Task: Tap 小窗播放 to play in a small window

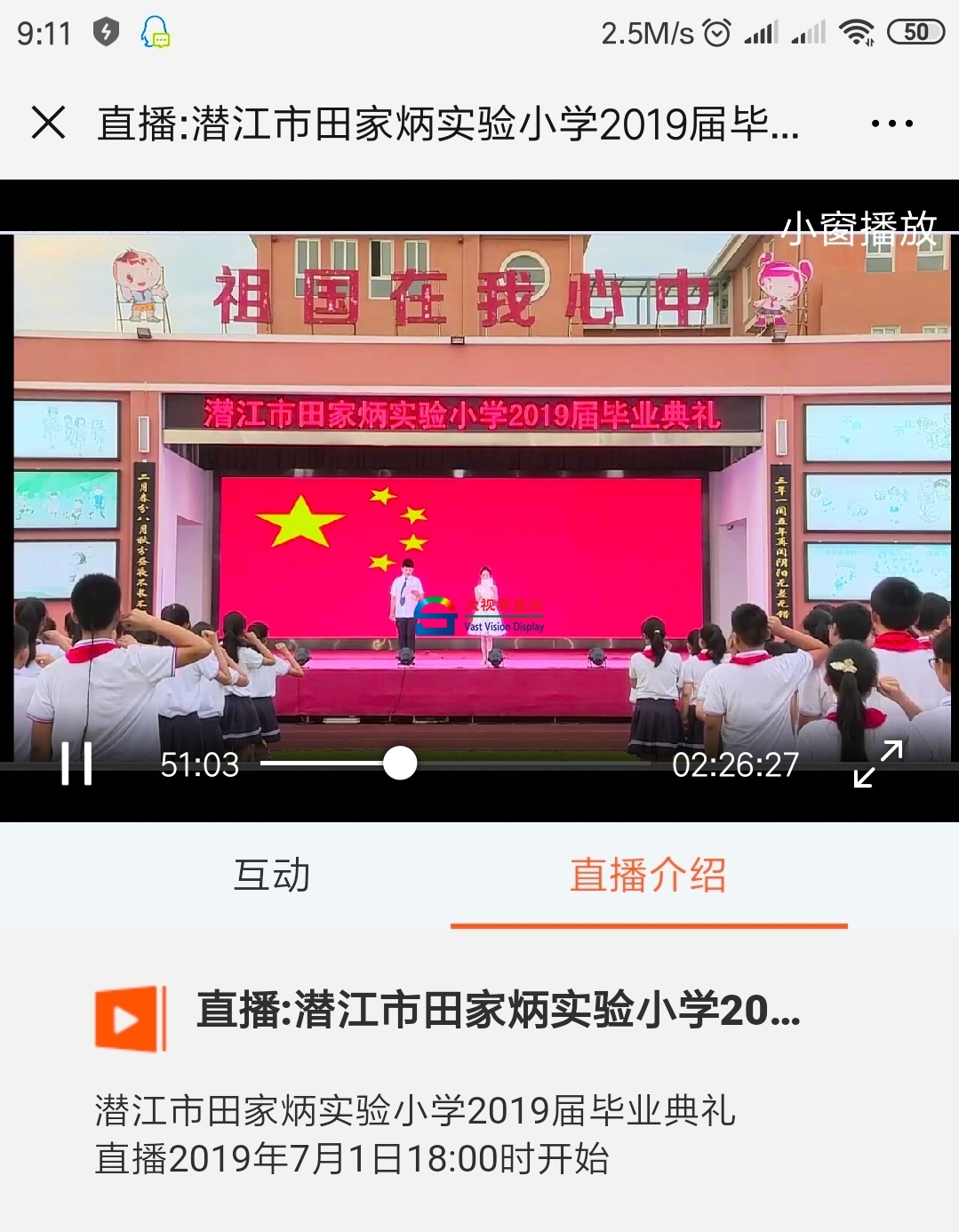Action: coord(859,229)
